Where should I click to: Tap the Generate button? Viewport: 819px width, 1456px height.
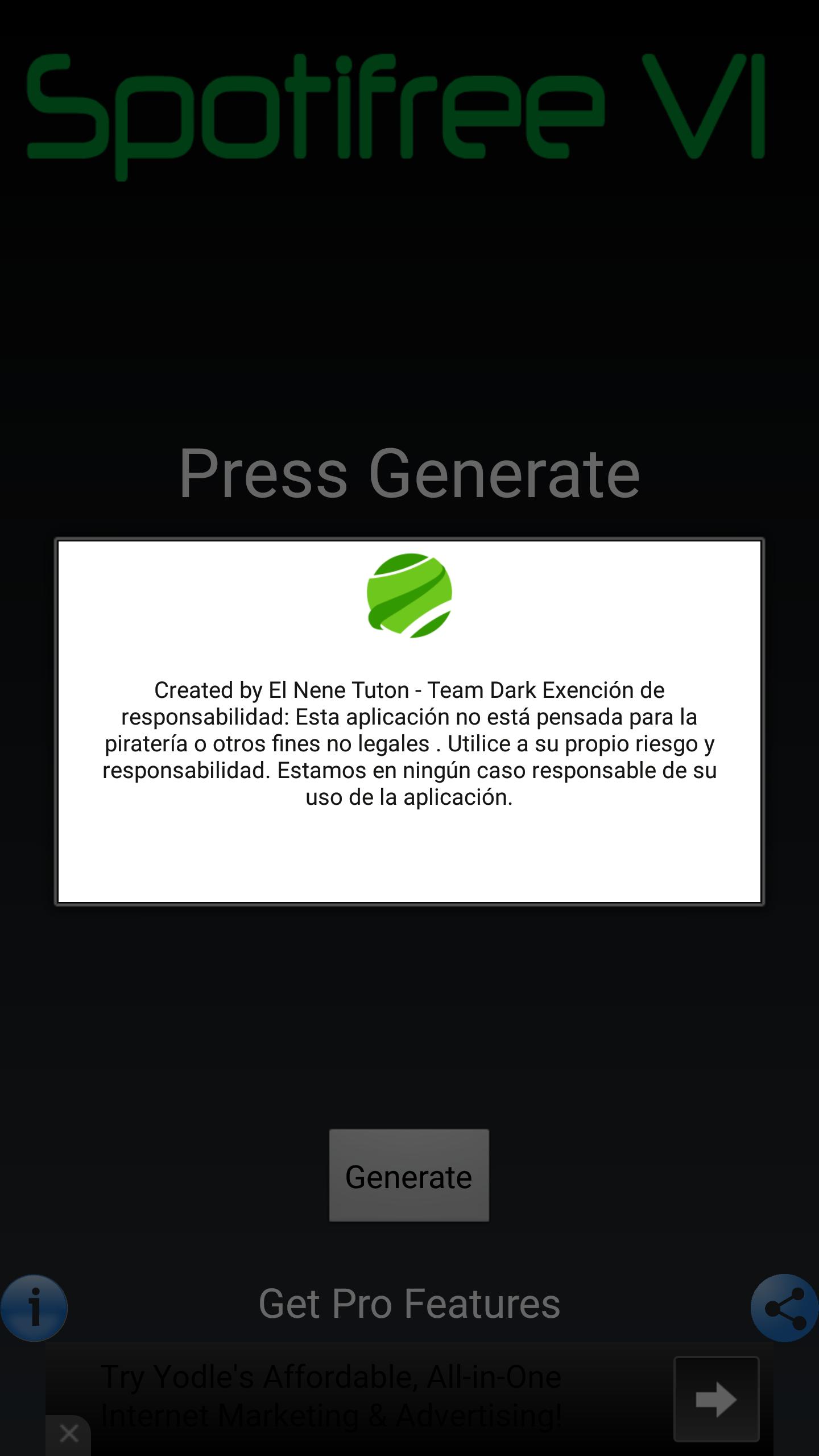[408, 1176]
